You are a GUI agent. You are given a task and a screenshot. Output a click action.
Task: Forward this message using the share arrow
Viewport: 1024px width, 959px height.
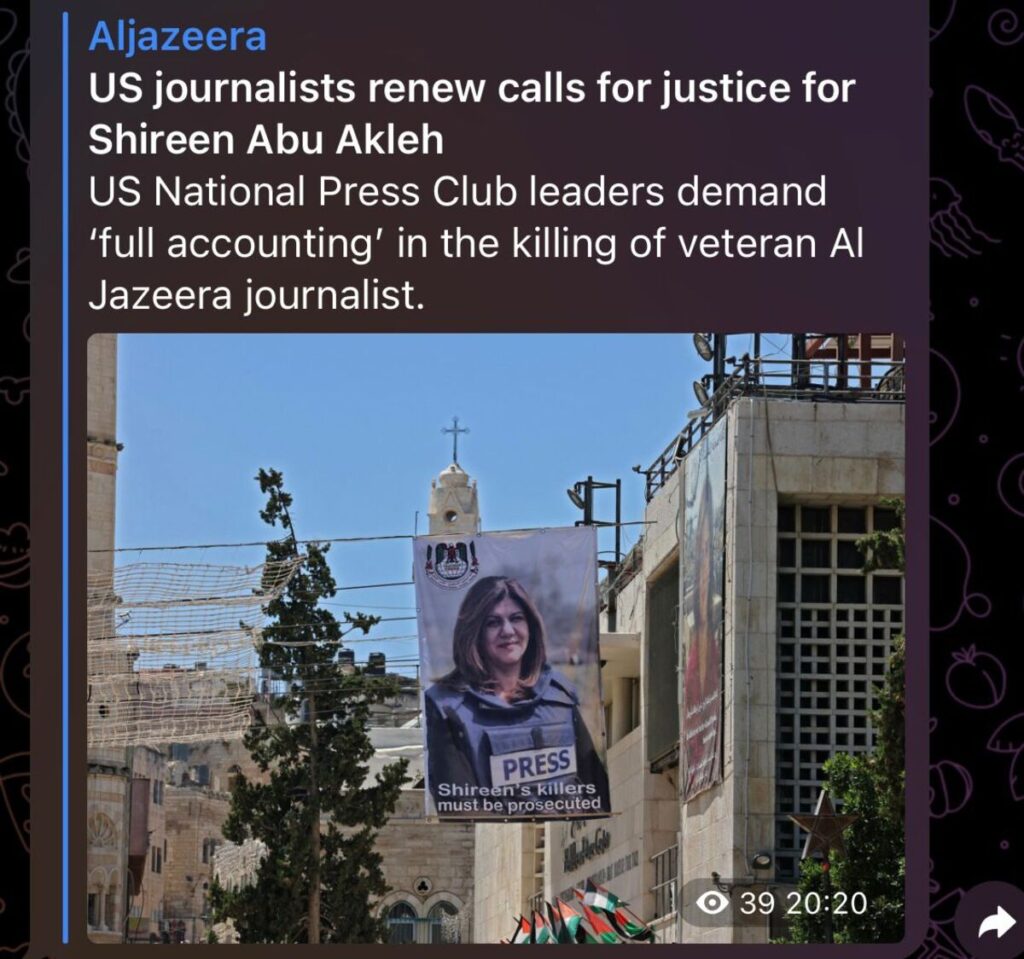click(994, 924)
